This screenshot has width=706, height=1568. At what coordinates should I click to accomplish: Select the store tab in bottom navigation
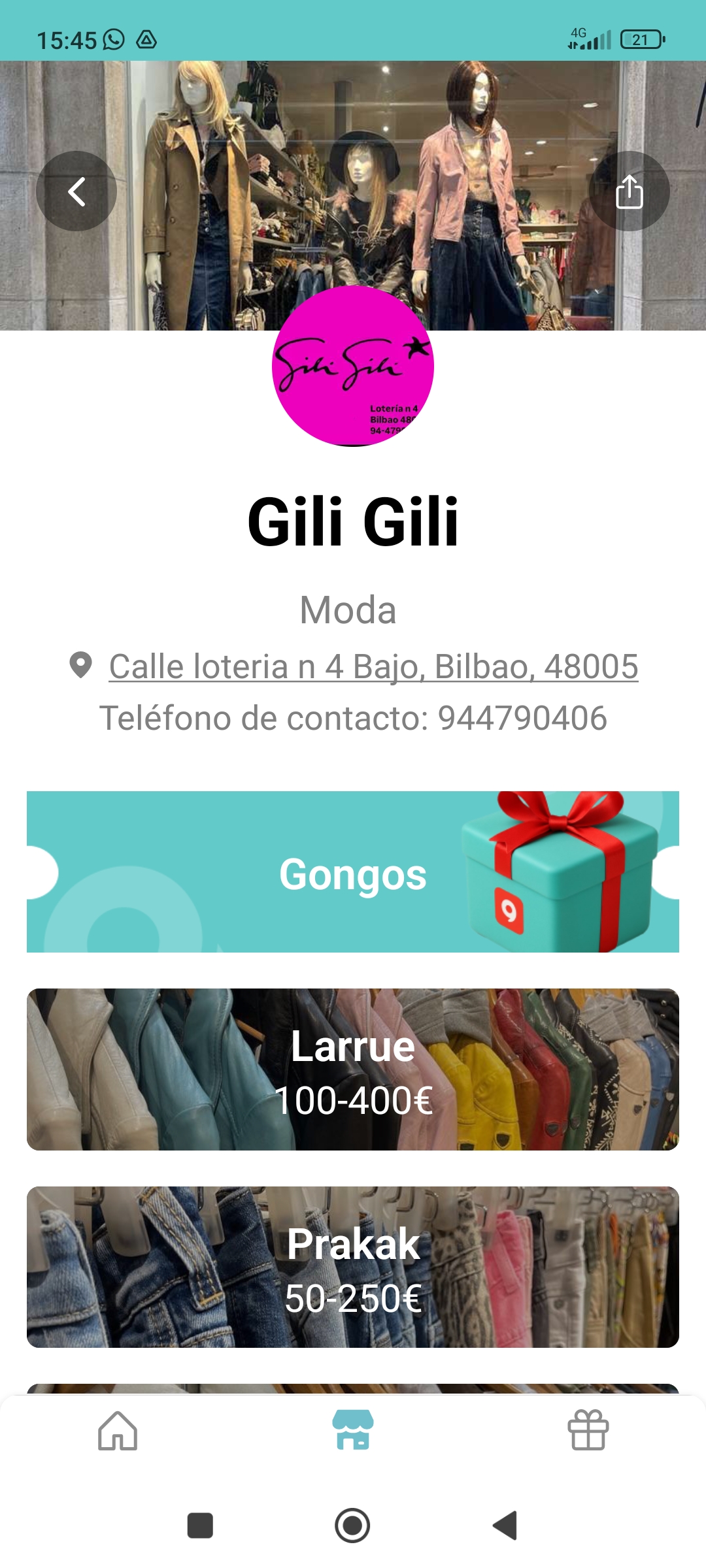pos(353,1431)
